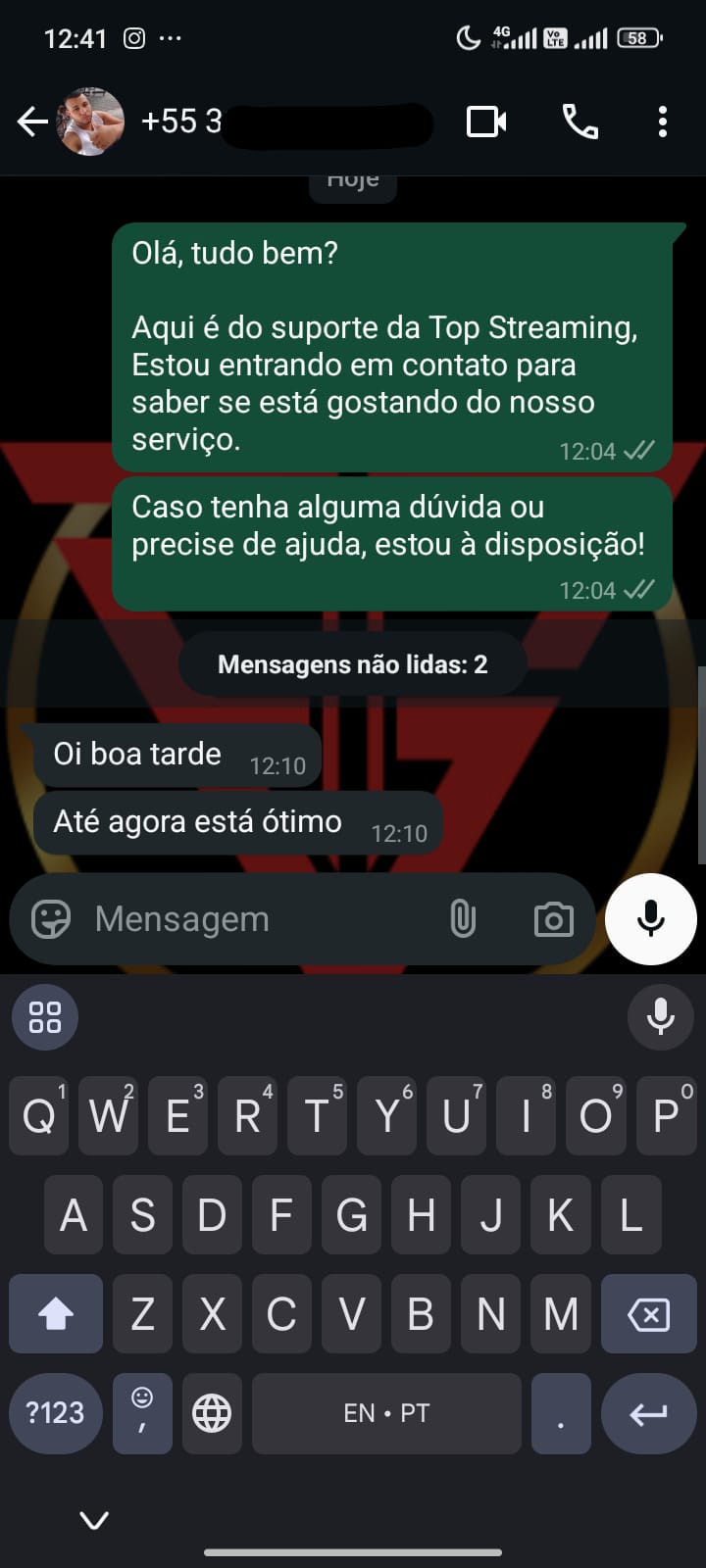The image size is (706, 1568).
Task: Tap the contact's profile picture
Action: [x=88, y=122]
